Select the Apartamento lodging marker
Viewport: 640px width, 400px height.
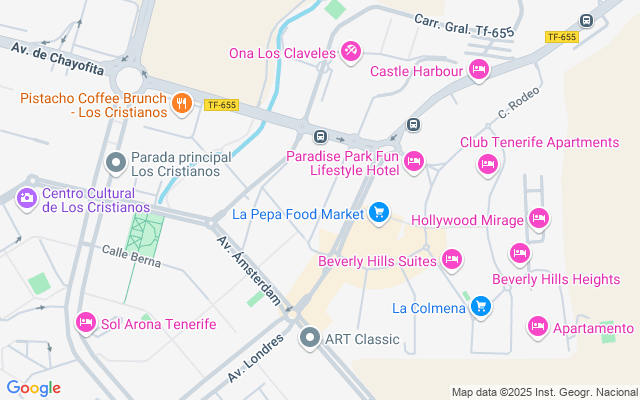(538, 327)
